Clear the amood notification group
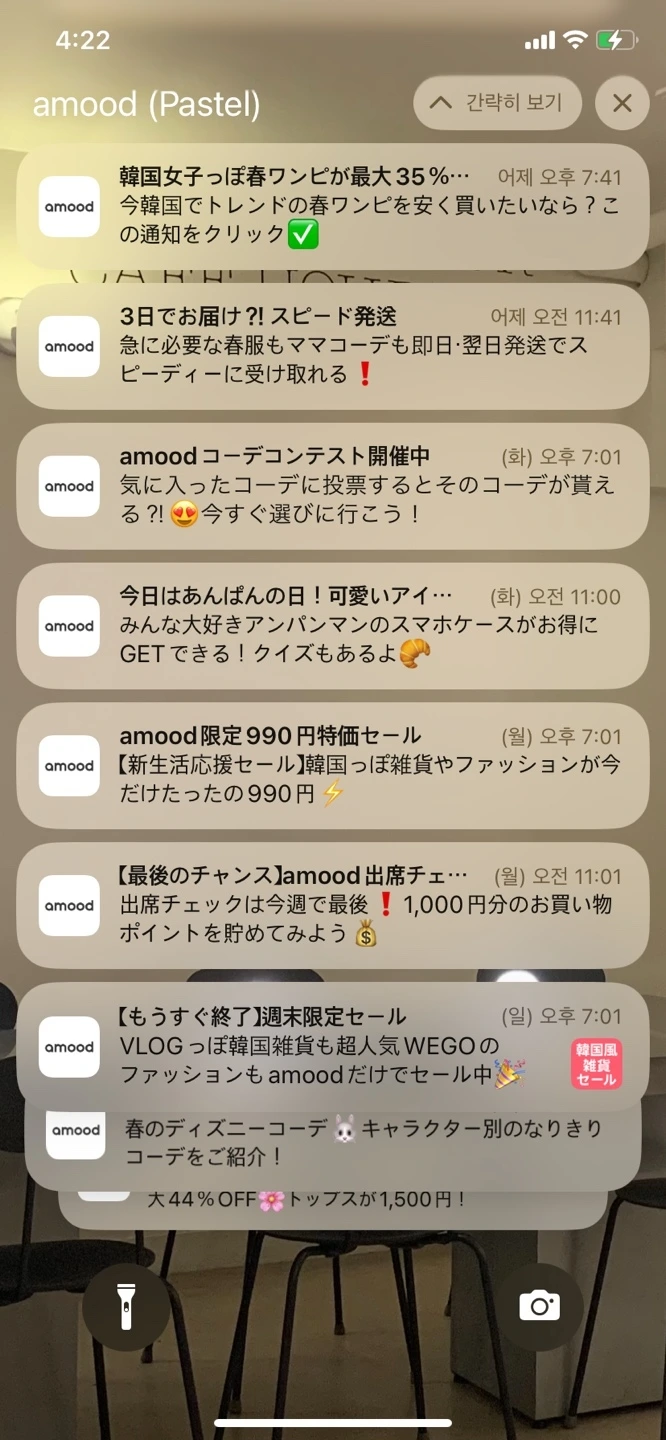Screen dimensions: 666x1440 pos(622,103)
